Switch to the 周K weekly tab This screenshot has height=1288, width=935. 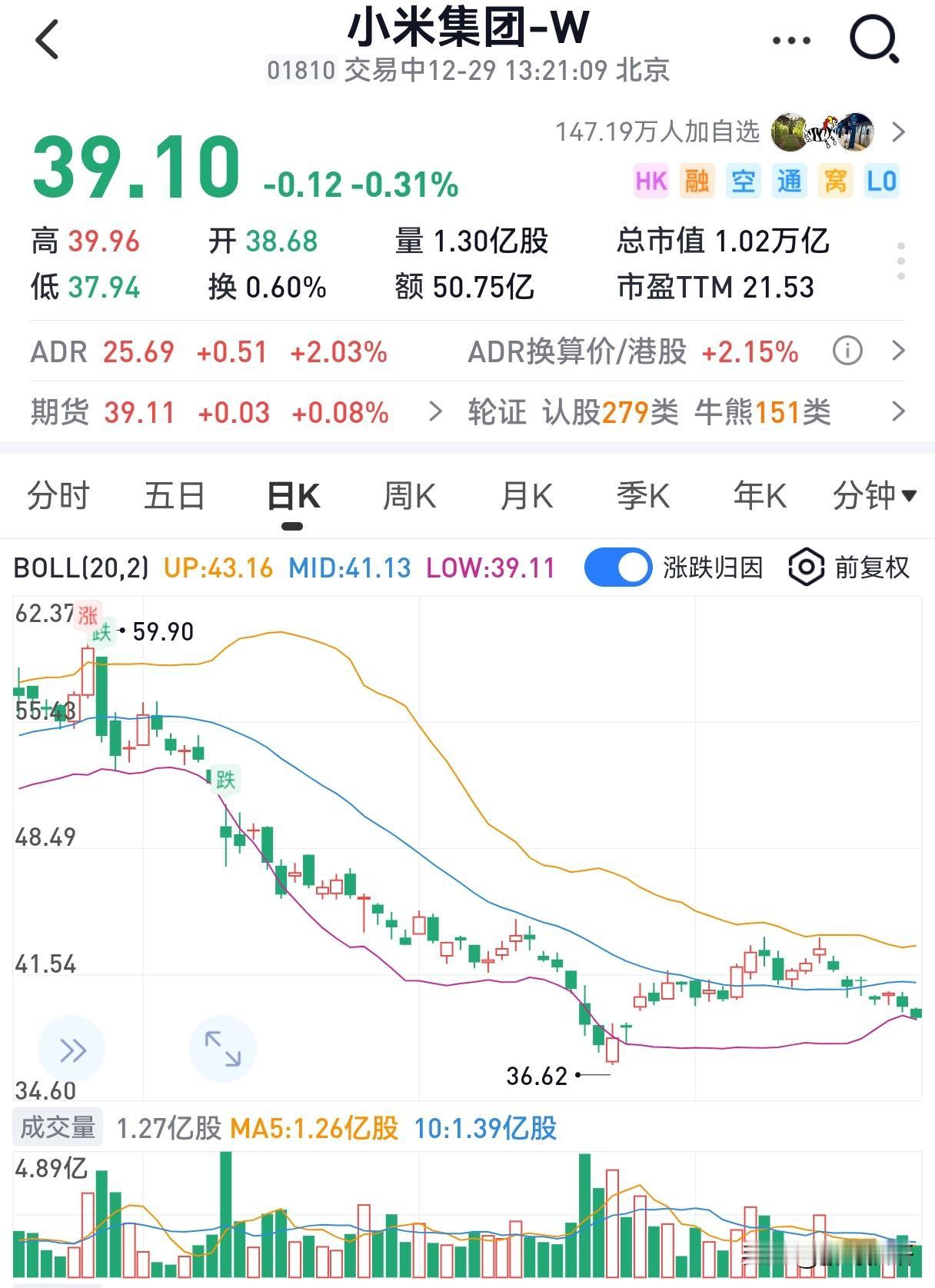(x=408, y=496)
